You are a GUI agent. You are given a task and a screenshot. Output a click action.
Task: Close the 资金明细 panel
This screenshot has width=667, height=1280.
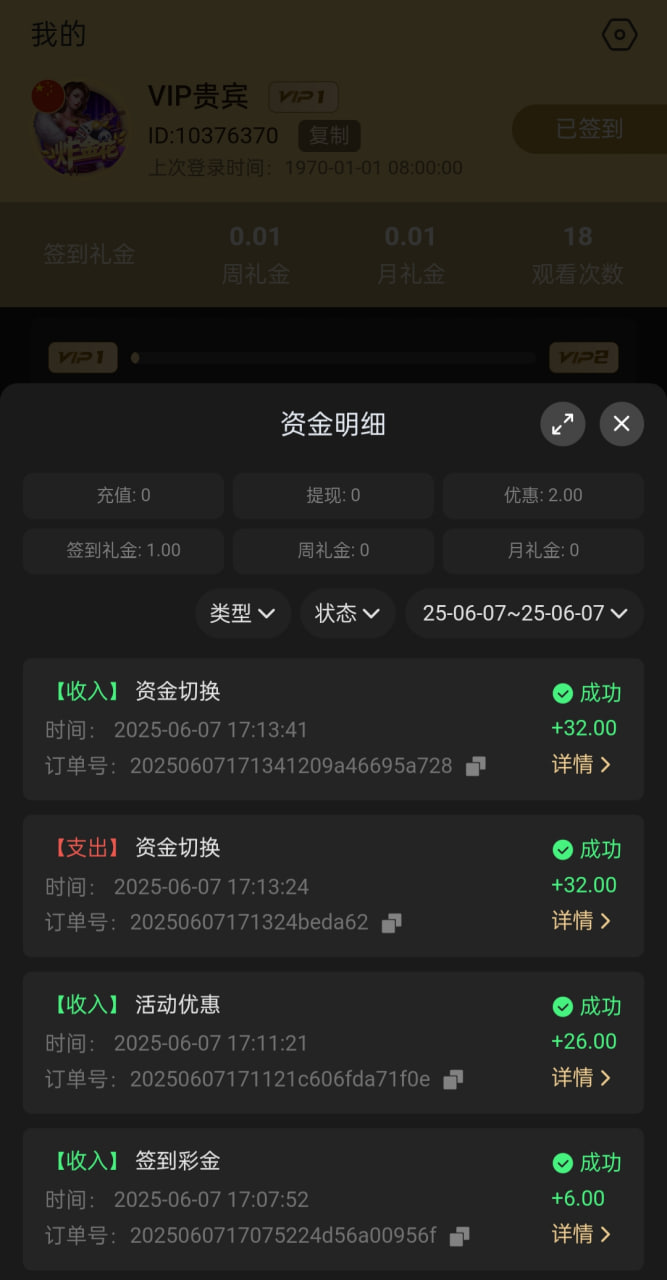(621, 424)
